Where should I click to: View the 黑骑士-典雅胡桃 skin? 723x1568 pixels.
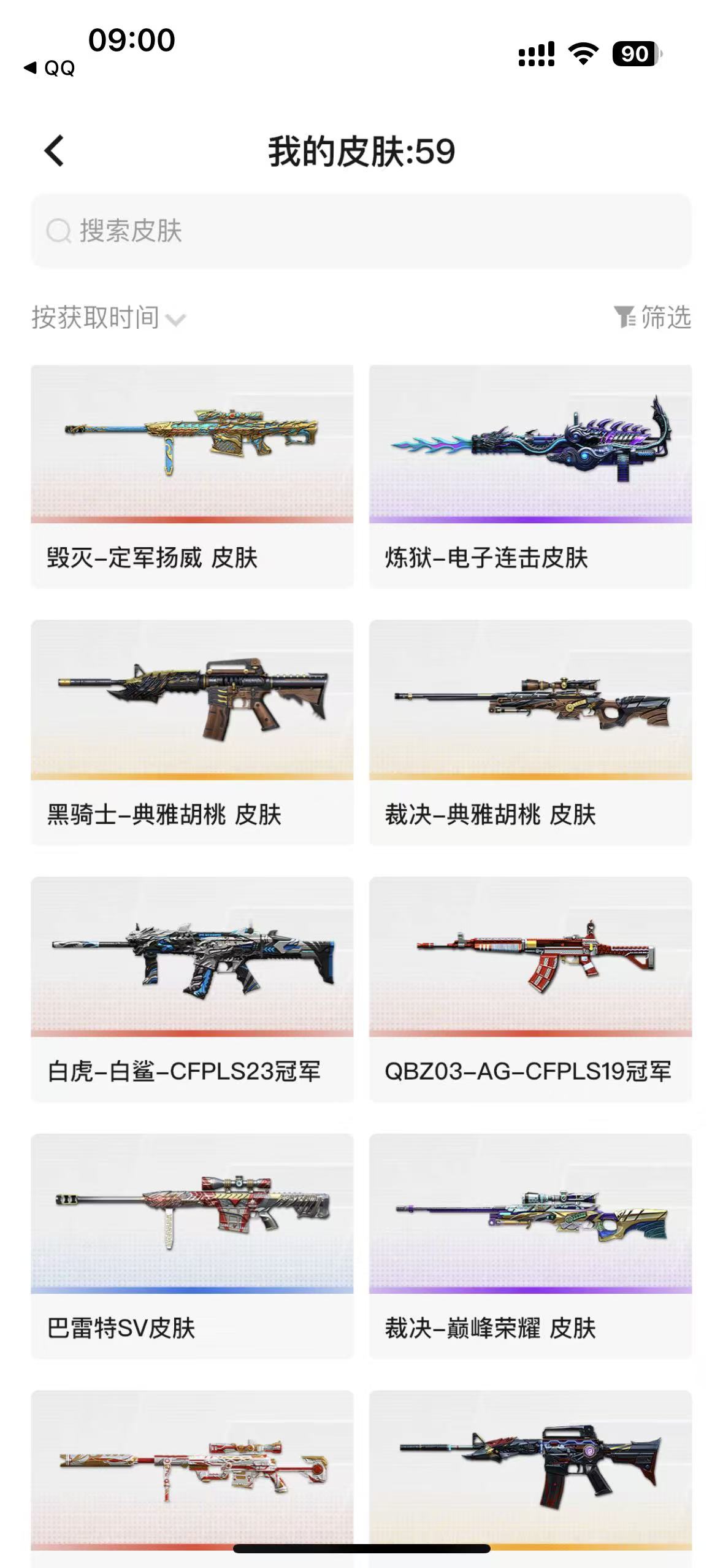tap(192, 732)
